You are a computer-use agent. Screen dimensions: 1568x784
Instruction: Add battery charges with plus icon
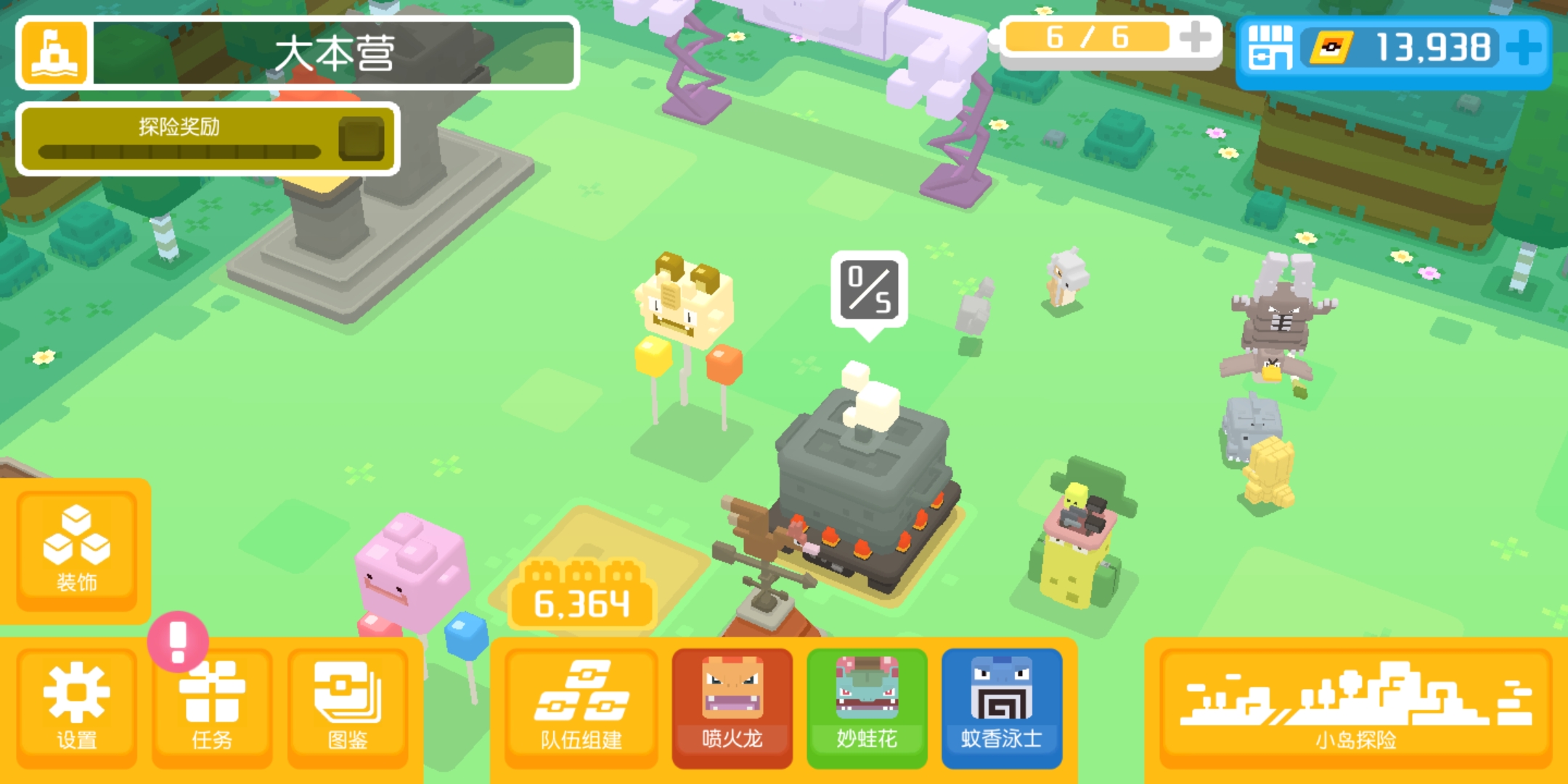click(x=1195, y=37)
